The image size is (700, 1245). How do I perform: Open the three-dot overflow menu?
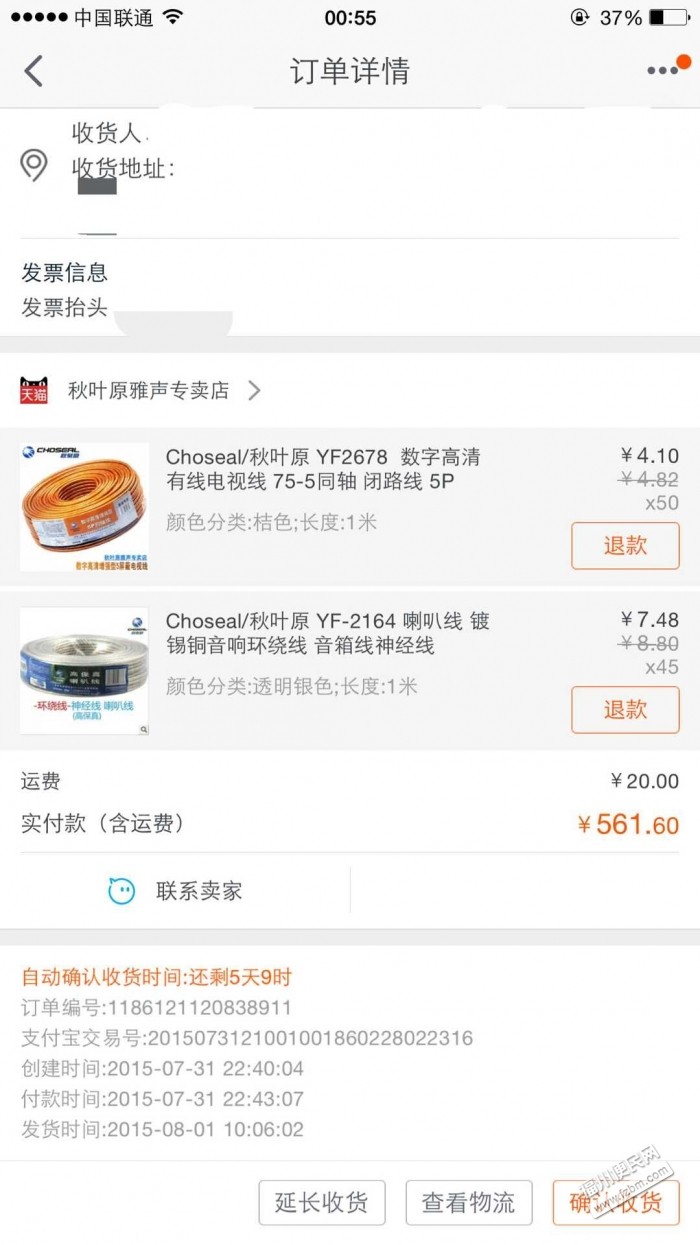pyautogui.click(x=664, y=70)
